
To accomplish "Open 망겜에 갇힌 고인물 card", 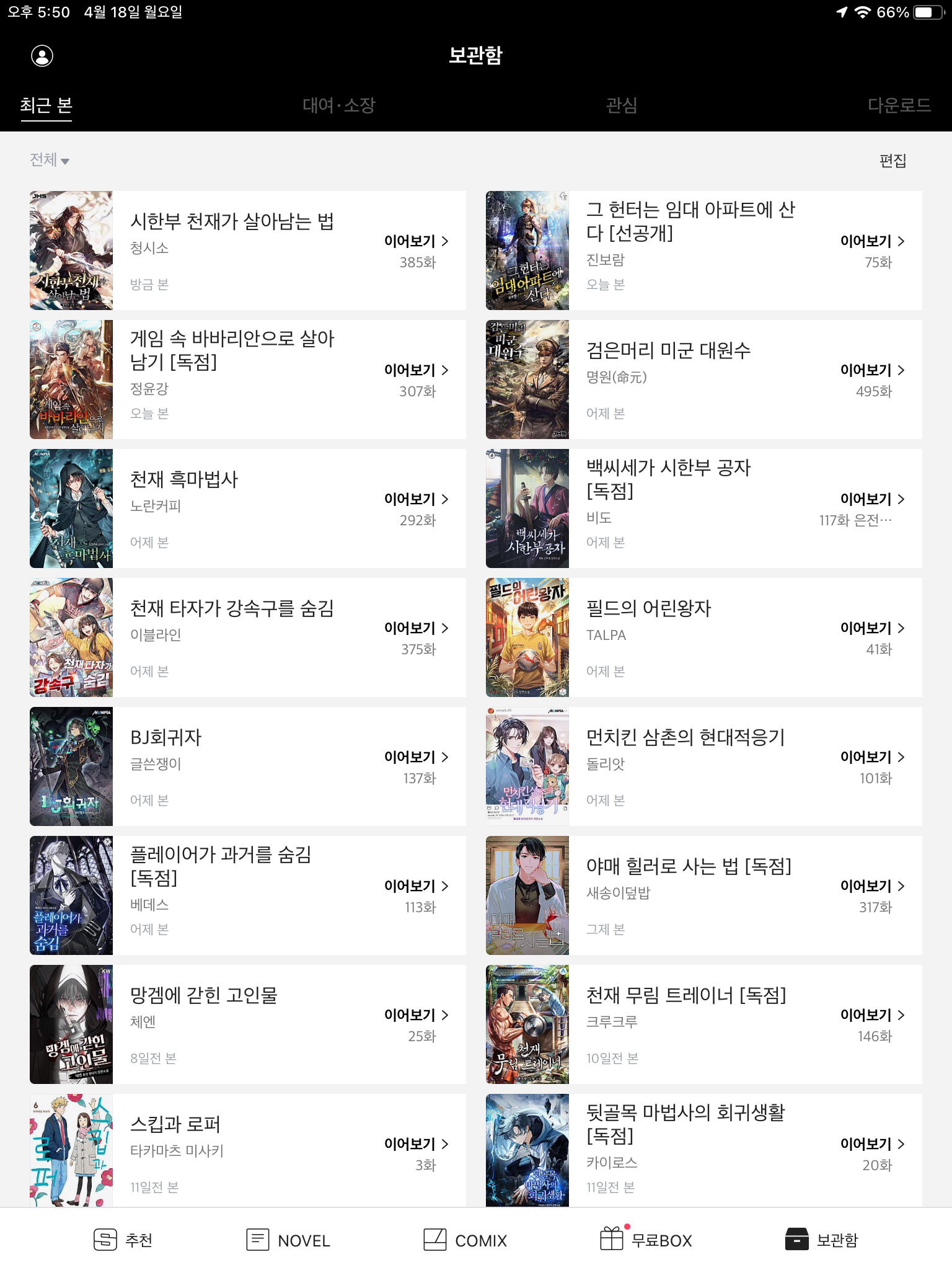I will [203, 996].
